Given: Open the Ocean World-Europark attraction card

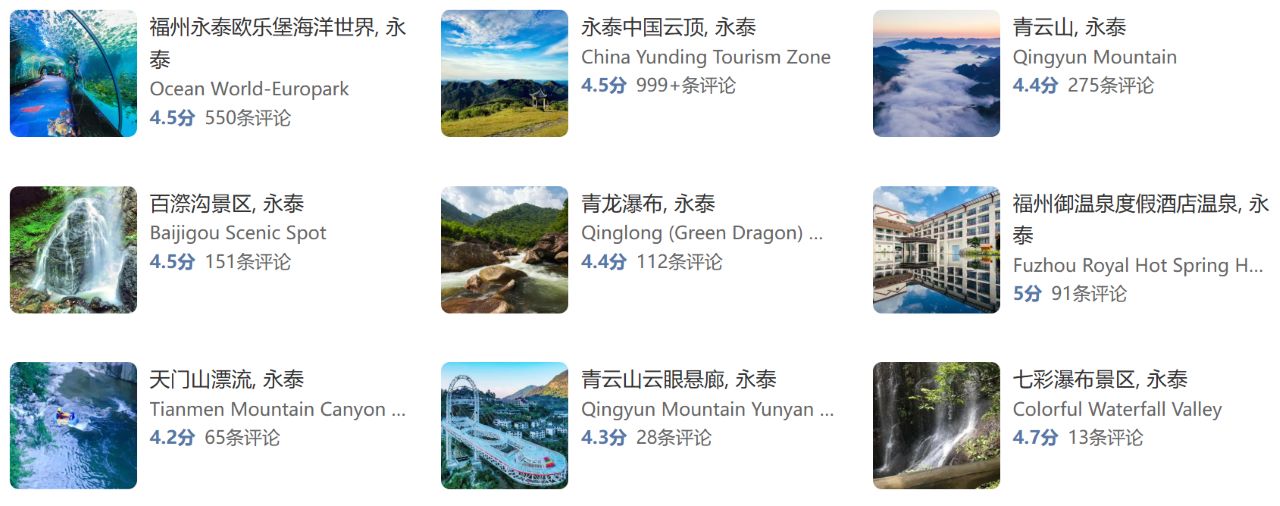Looking at the screenshot, I should tap(248, 88).
